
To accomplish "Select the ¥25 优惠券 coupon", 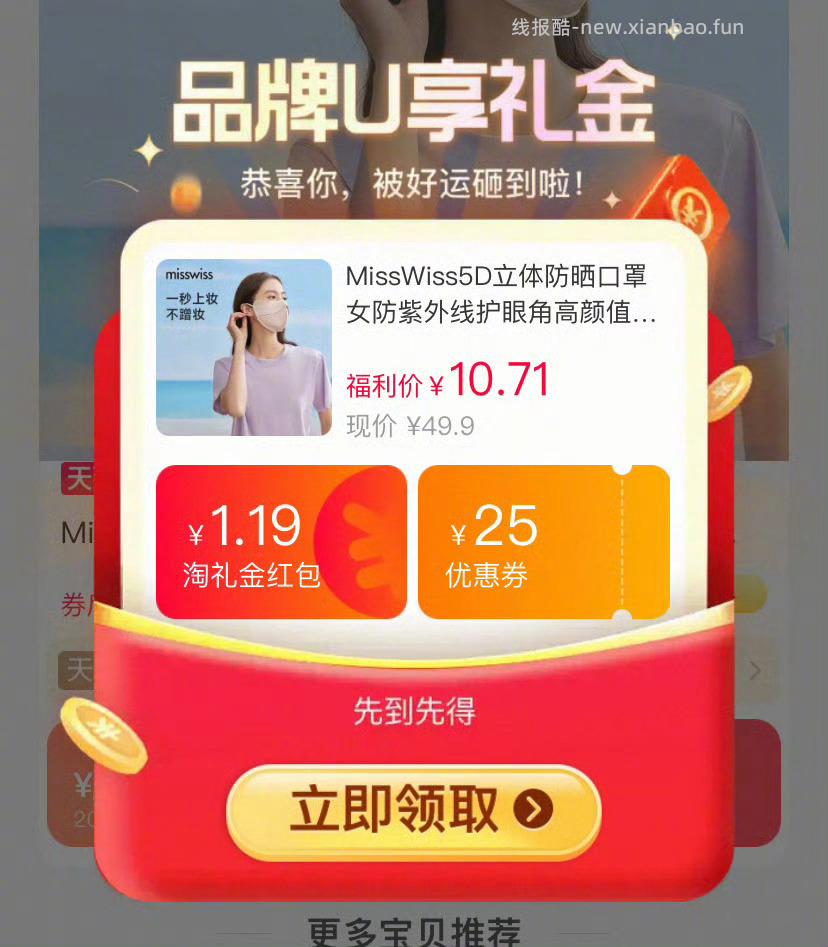I will click(x=543, y=542).
